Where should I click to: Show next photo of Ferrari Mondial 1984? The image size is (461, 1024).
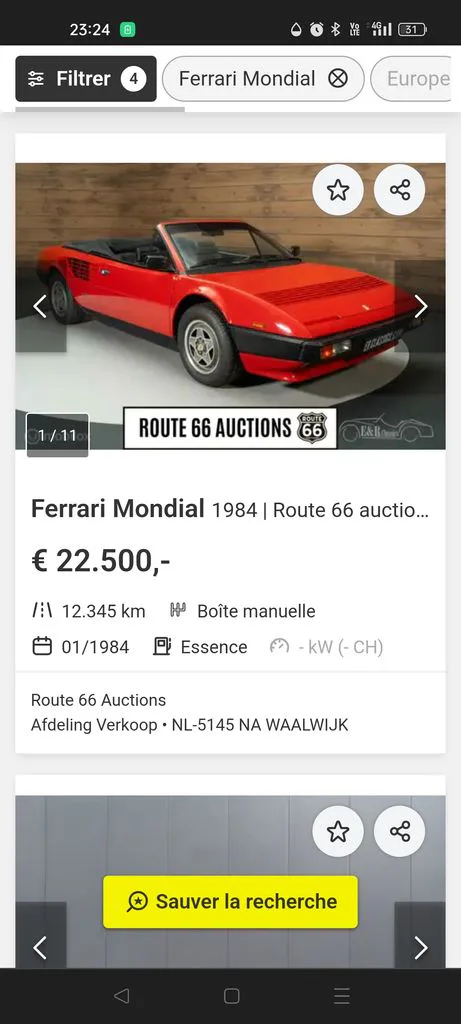421,306
